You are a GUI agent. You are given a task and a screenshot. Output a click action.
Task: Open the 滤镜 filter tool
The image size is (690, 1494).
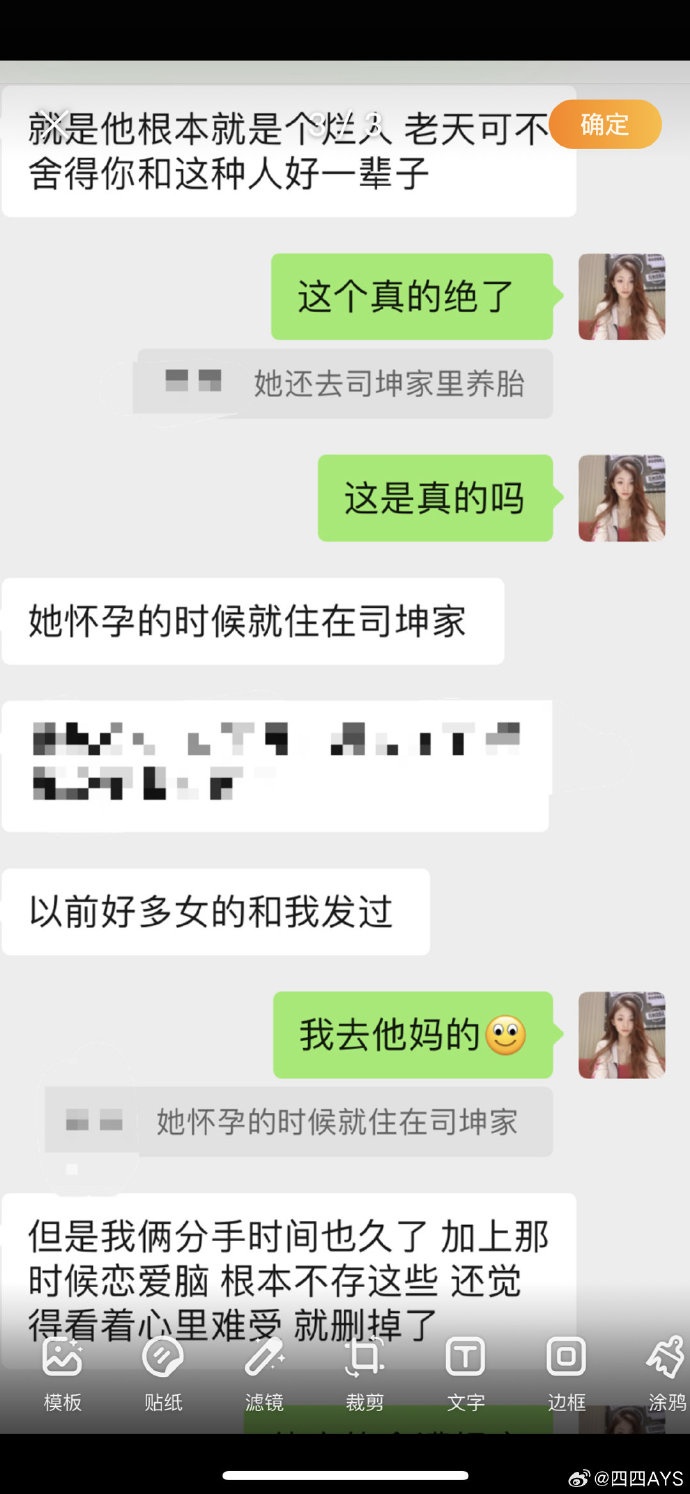point(264,1372)
